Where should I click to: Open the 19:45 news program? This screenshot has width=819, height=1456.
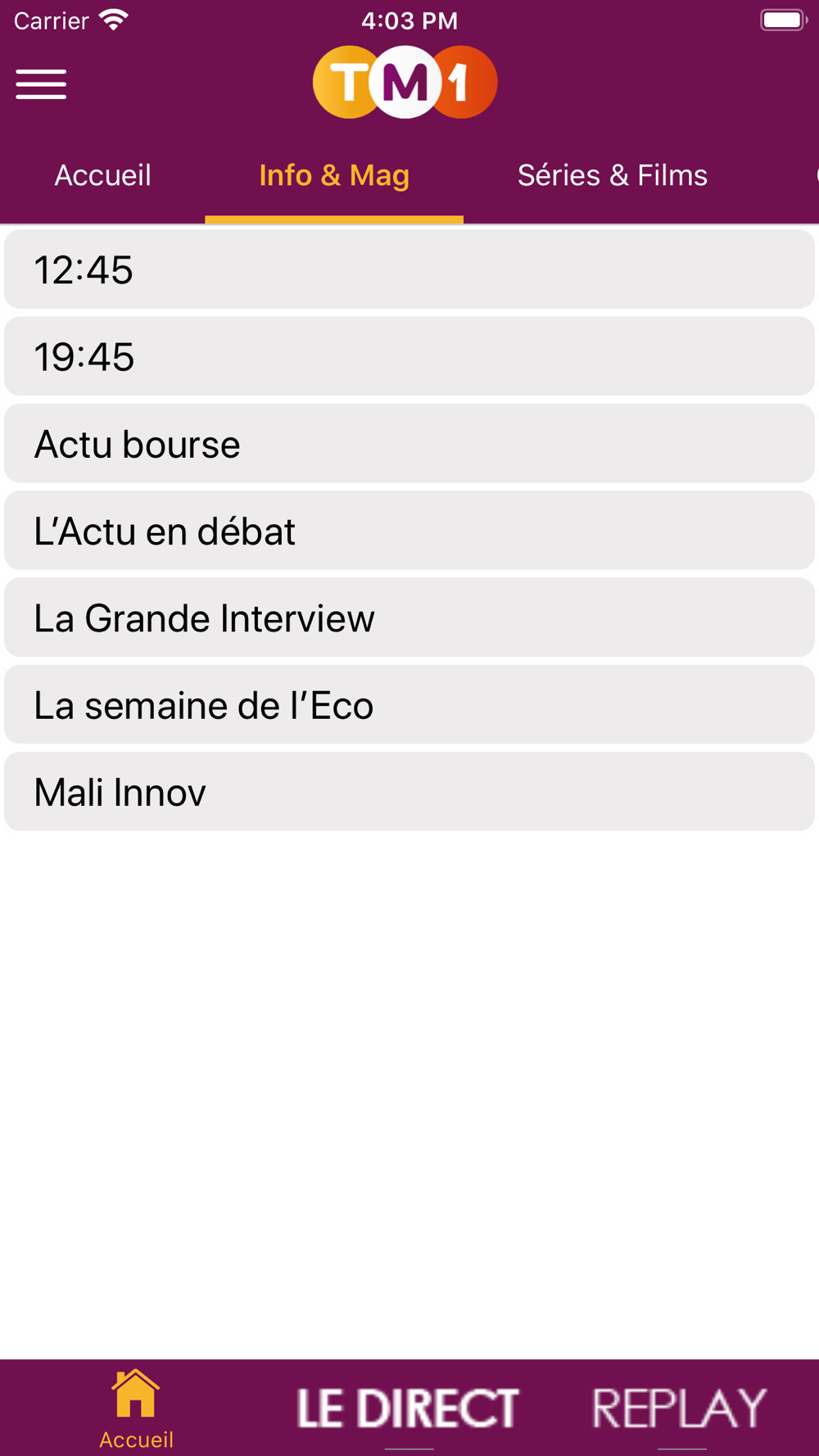point(409,356)
